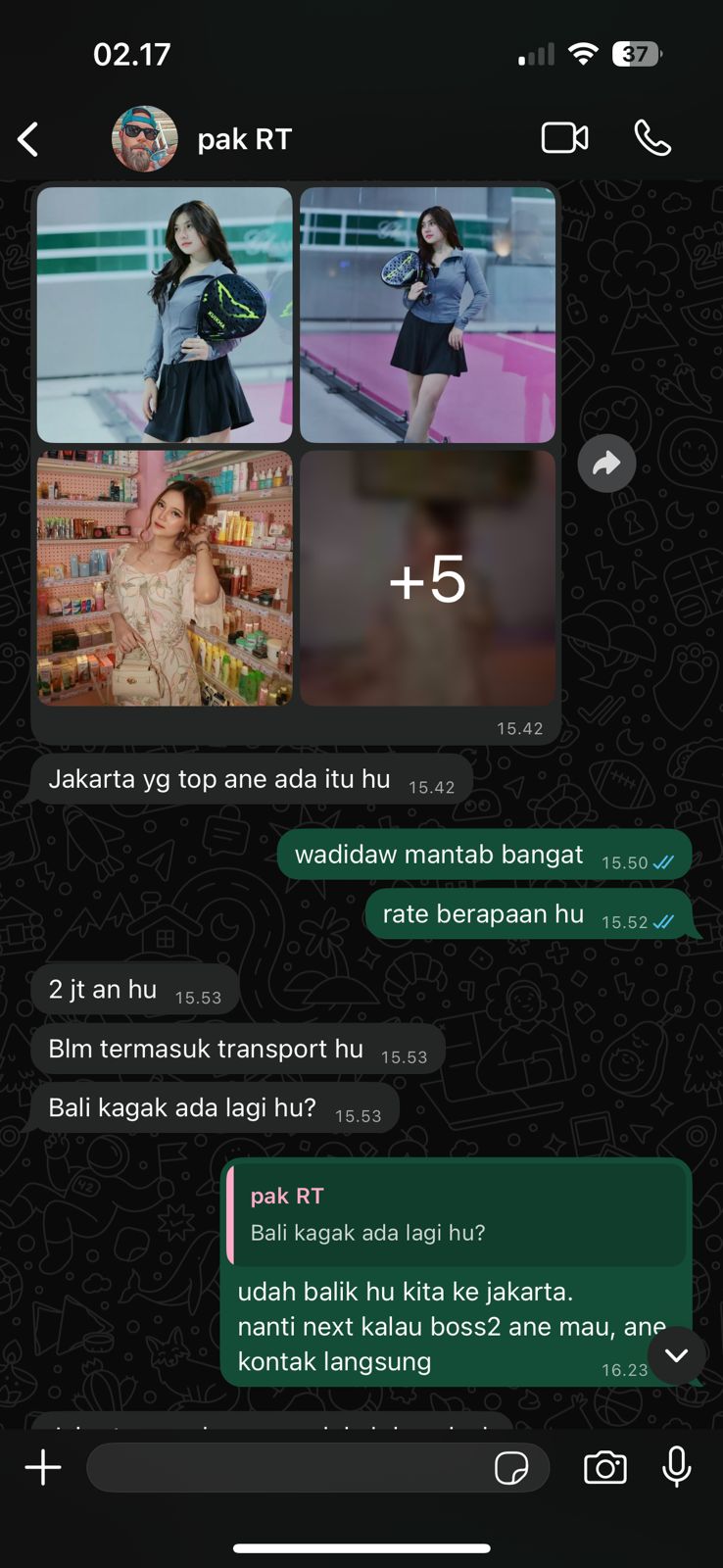Open the photo with the cosmetics shelves
Image resolution: width=723 pixels, height=1568 pixels.
(165, 578)
